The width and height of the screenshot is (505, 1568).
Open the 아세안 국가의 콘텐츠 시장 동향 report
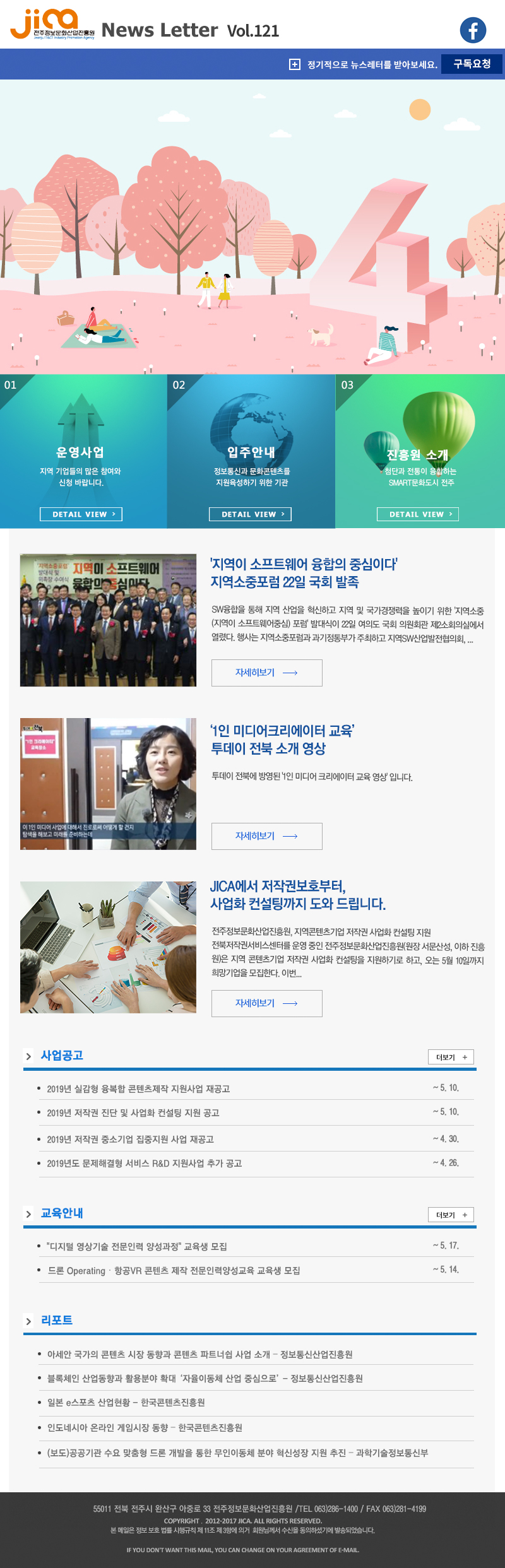[x=199, y=1355]
